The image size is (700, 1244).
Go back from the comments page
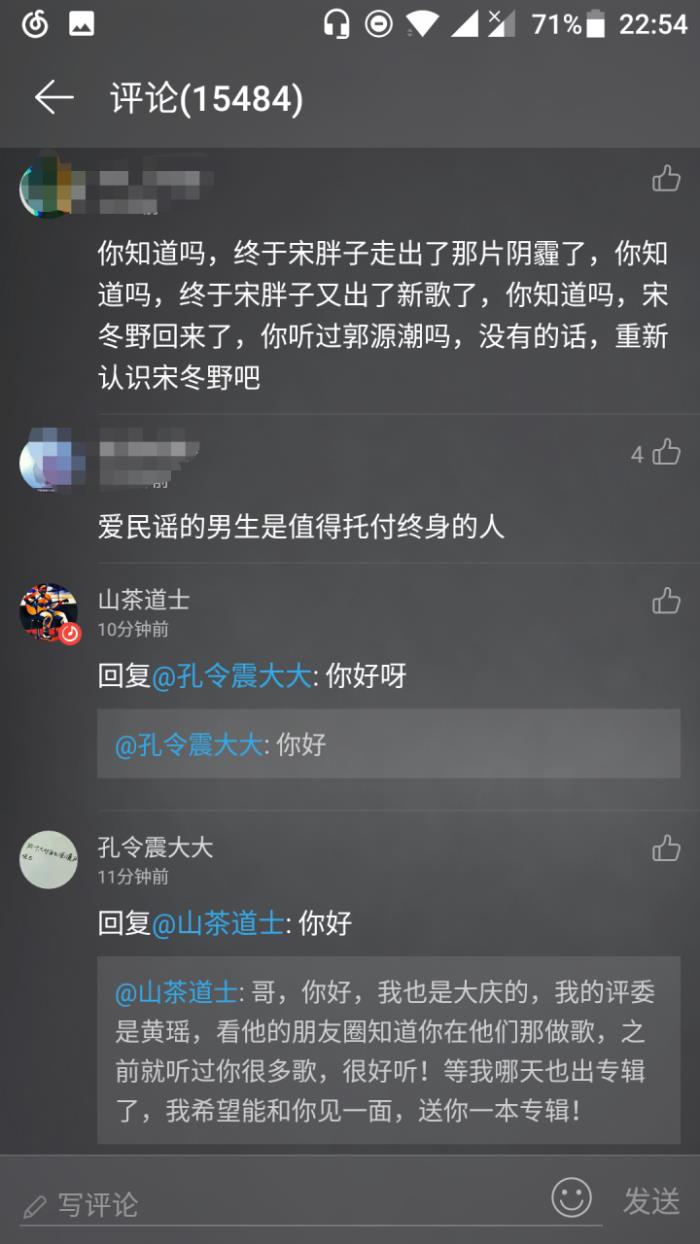coord(54,98)
